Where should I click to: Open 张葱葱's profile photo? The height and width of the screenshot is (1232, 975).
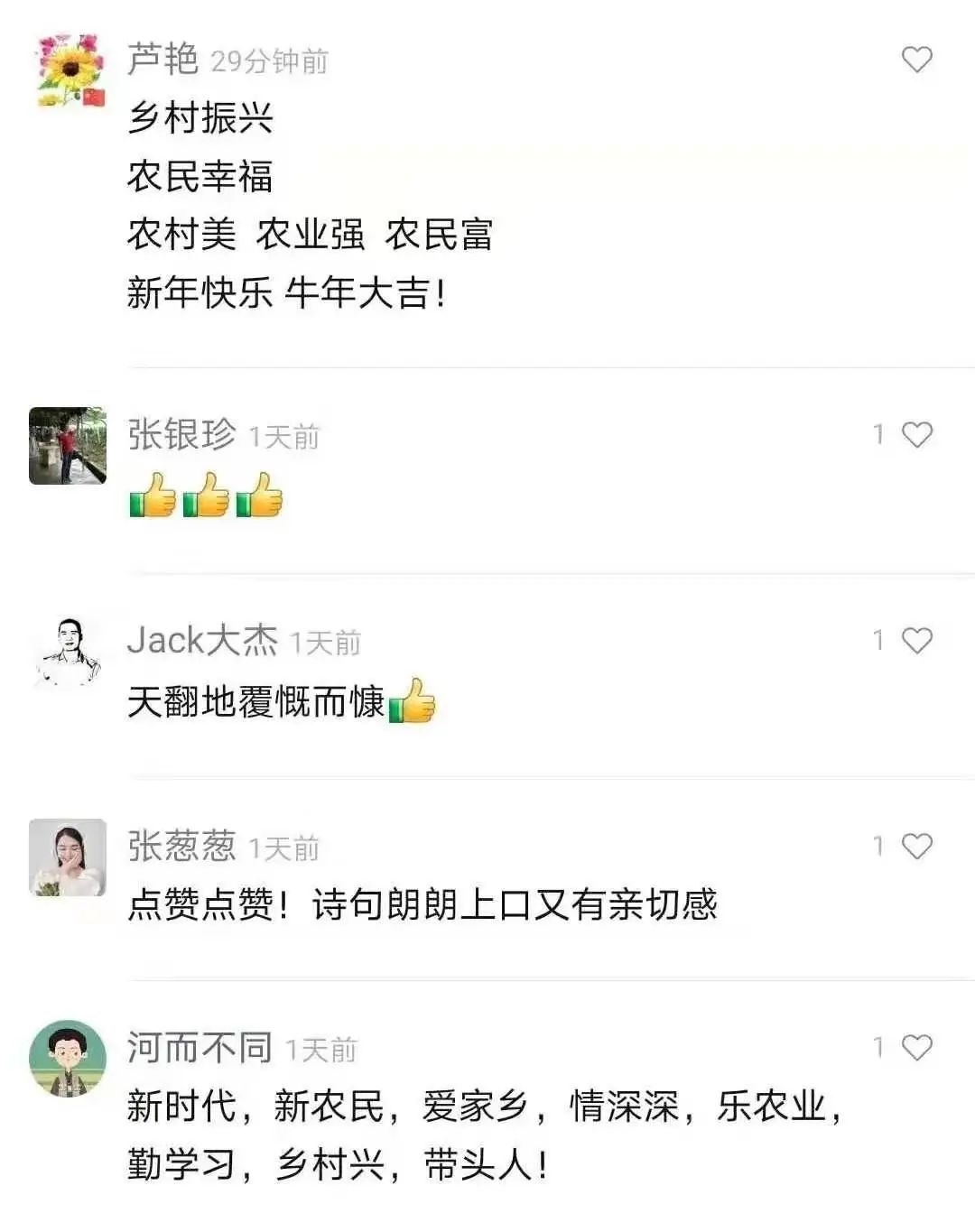(x=68, y=857)
